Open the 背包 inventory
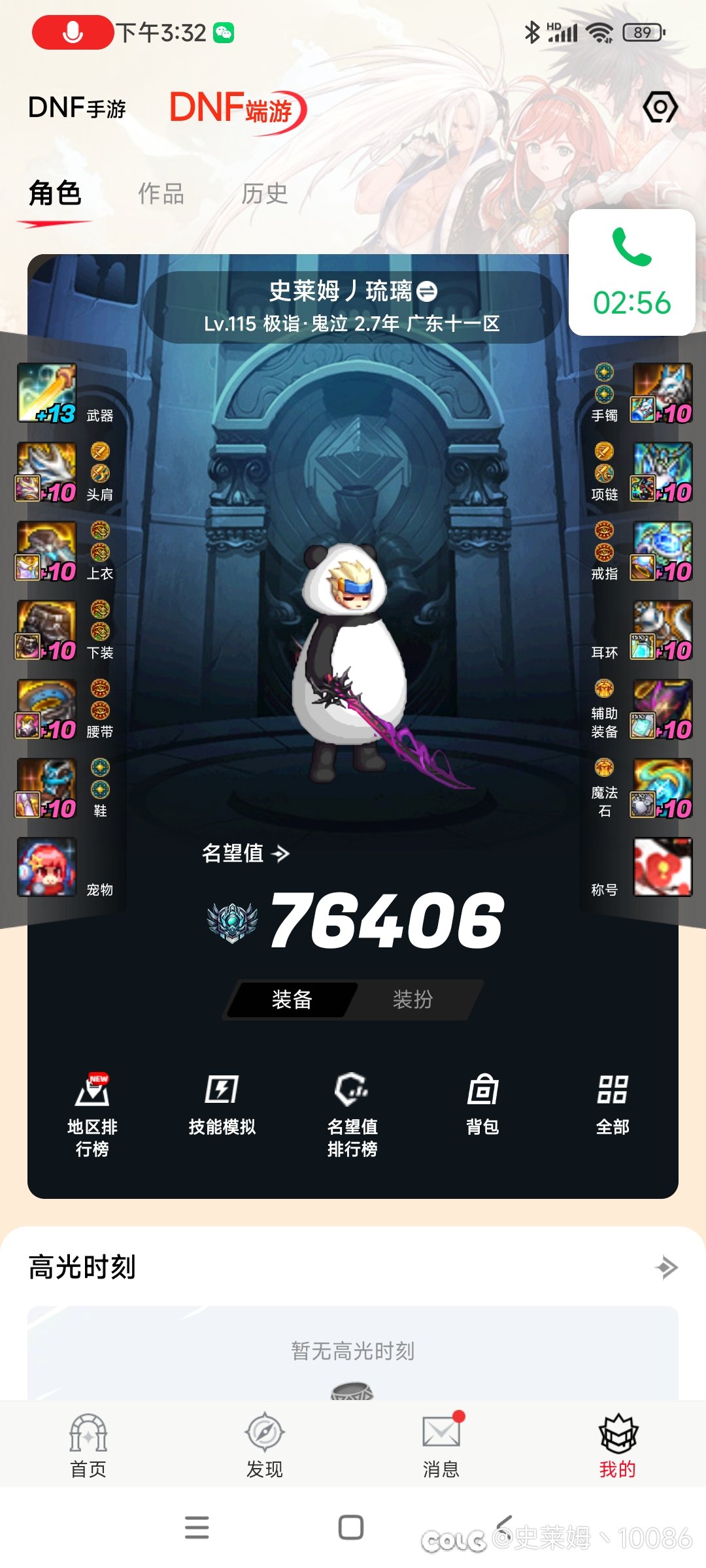This screenshot has height=1568, width=706. click(482, 1104)
